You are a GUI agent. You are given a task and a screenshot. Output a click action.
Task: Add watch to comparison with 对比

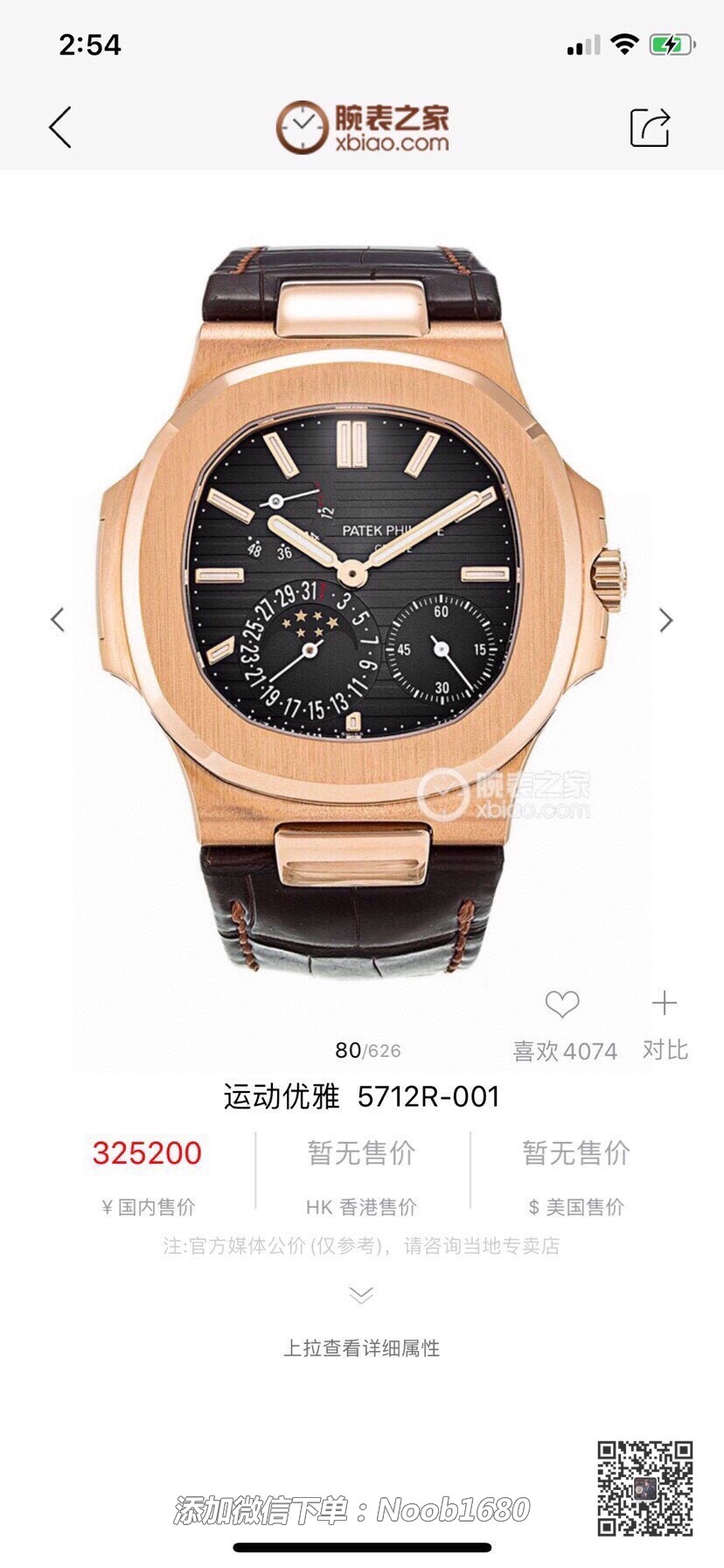[x=665, y=1004]
